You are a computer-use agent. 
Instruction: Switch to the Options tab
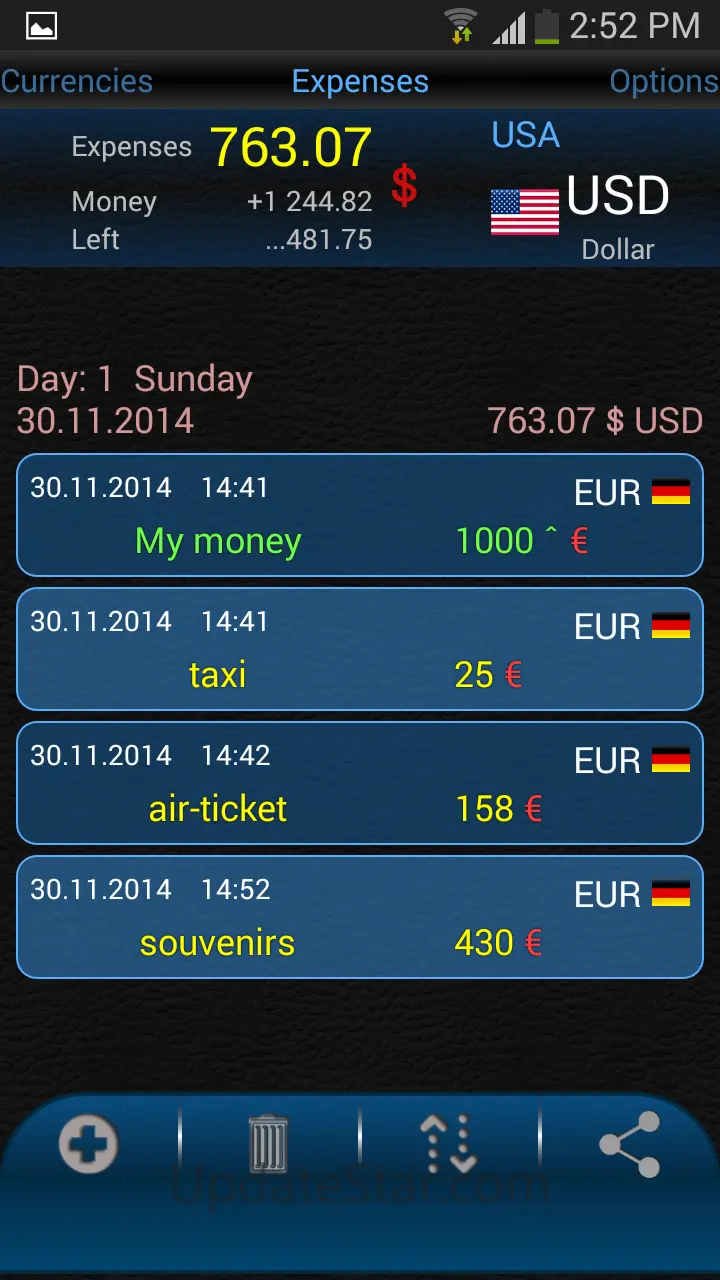tap(663, 82)
